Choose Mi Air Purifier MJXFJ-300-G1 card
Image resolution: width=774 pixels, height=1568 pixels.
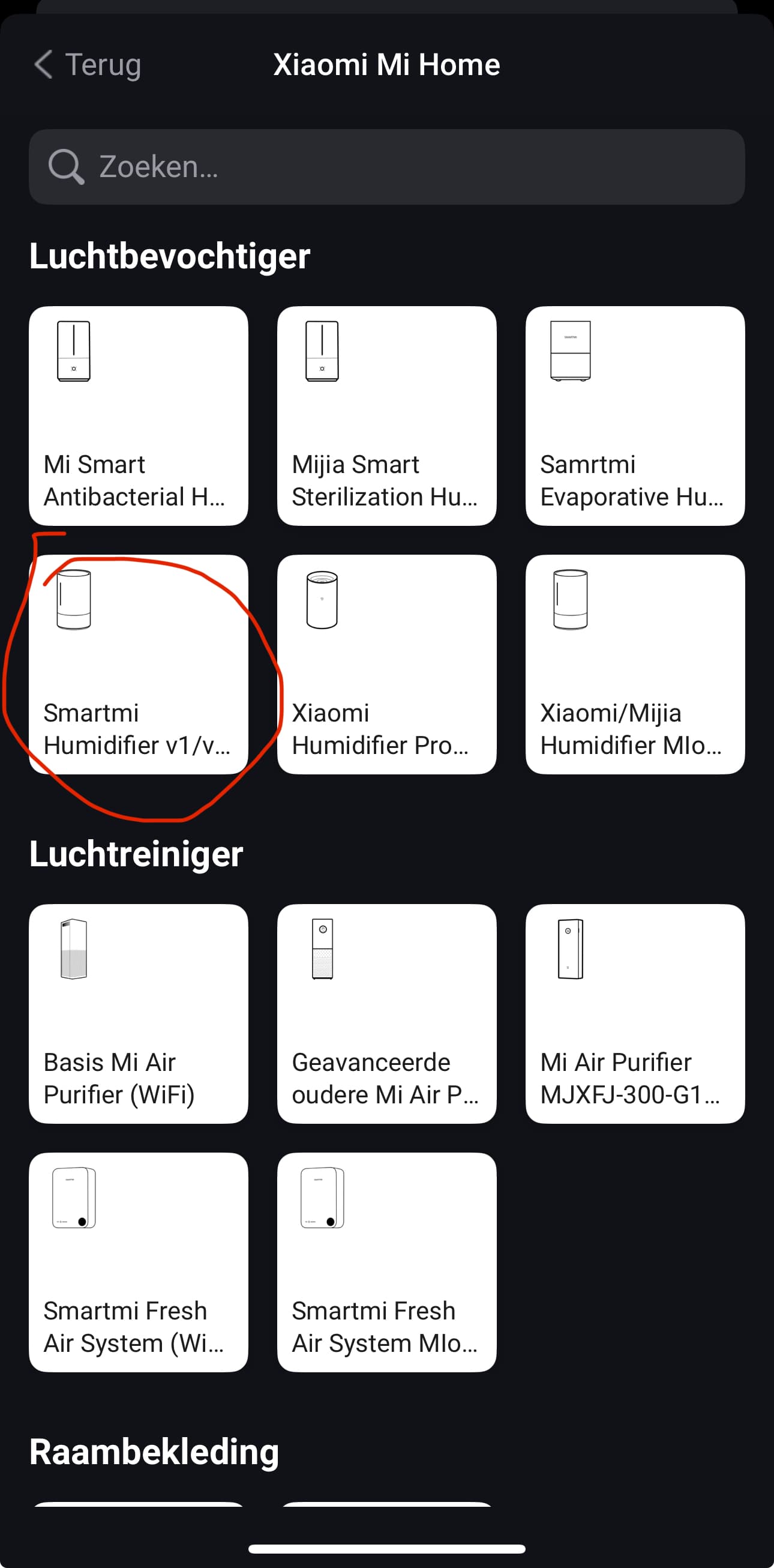pos(635,1013)
